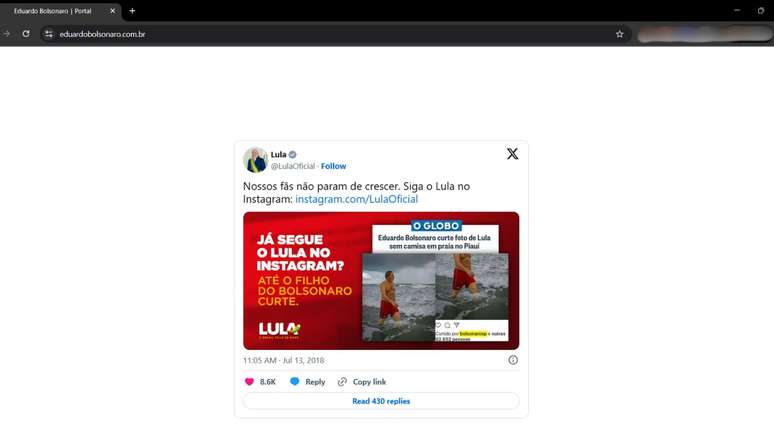This screenshot has width=774, height=436.
Task: Follow the @LulaOficial account
Action: click(334, 166)
